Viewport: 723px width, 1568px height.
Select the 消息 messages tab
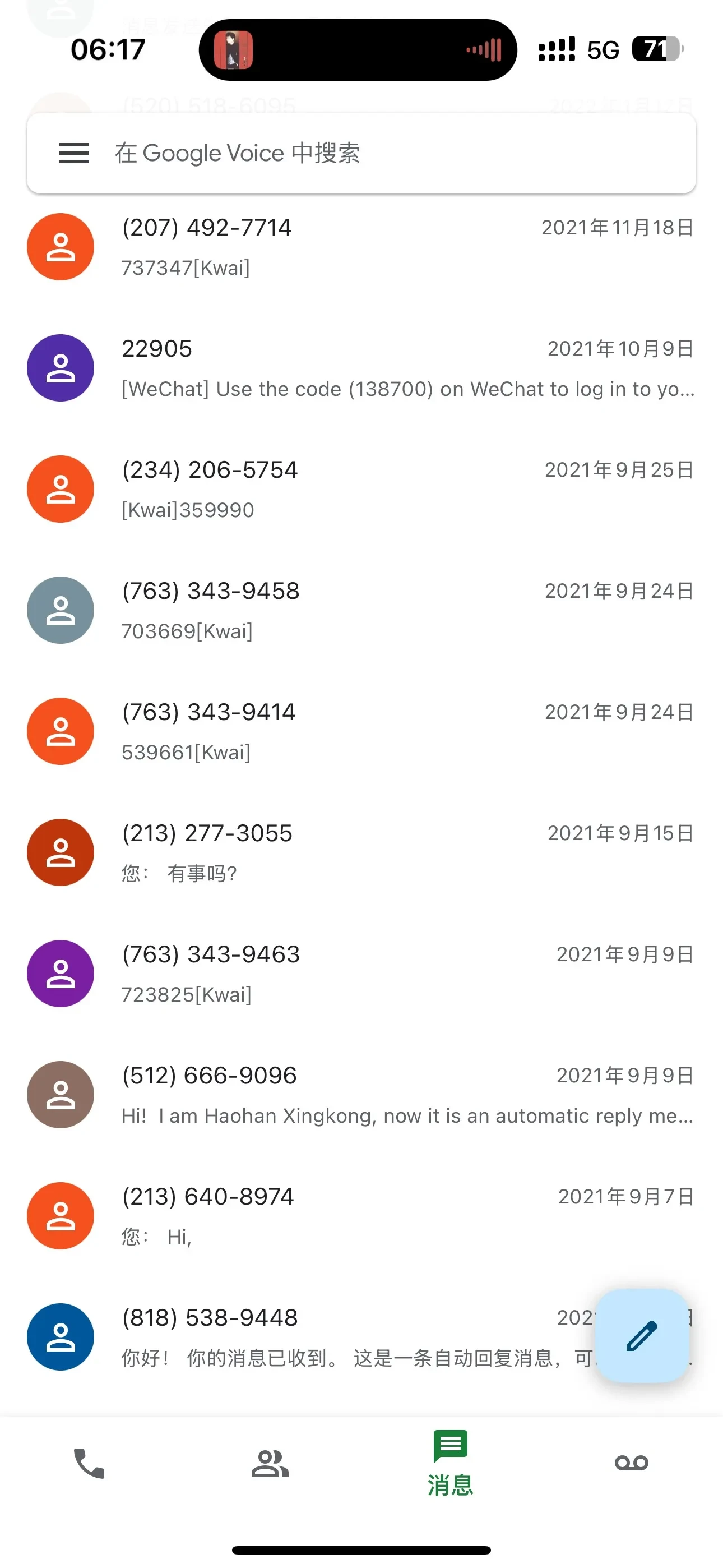point(451,1463)
